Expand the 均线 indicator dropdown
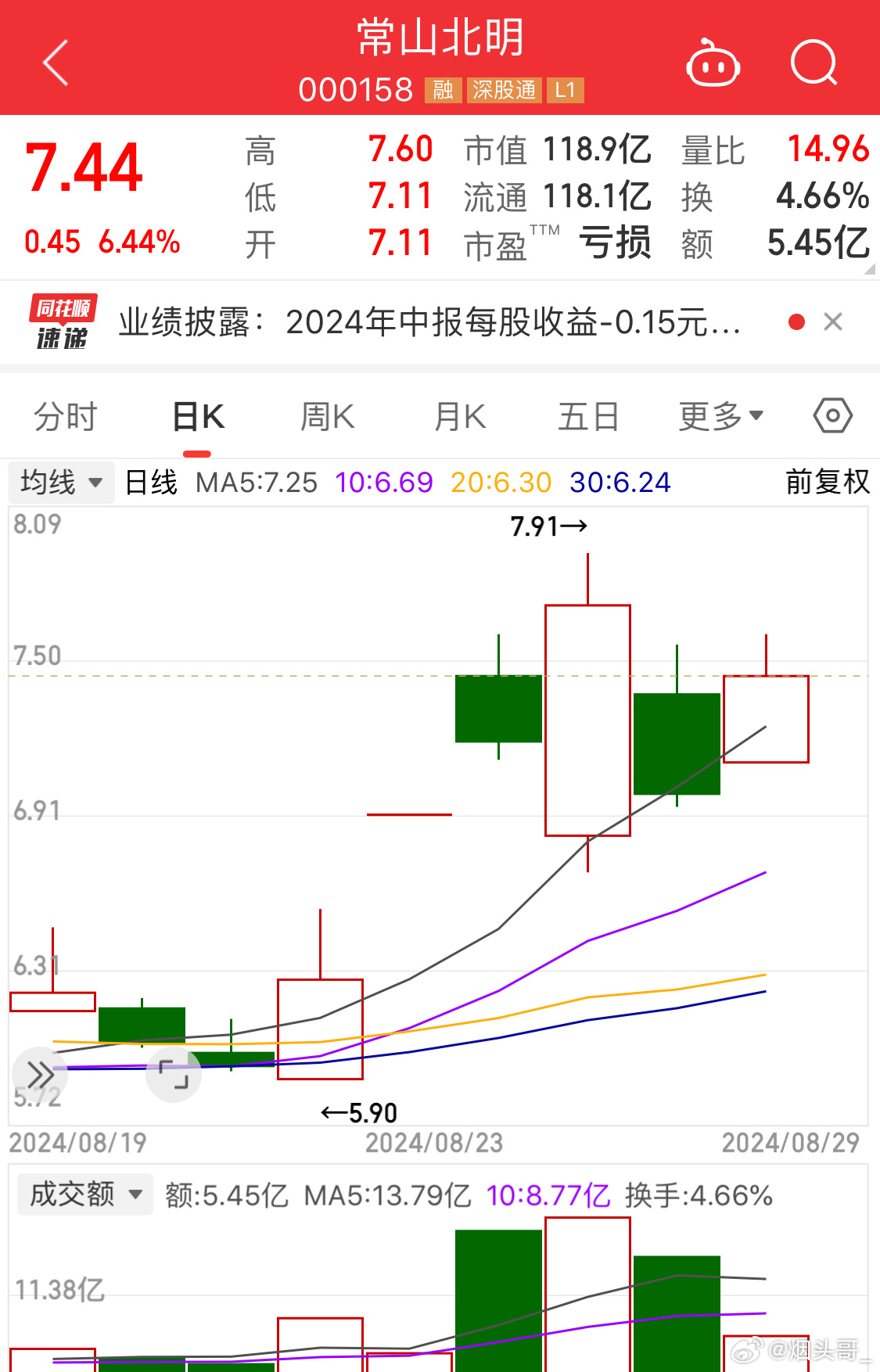This screenshot has width=880, height=1372. pos(61,482)
